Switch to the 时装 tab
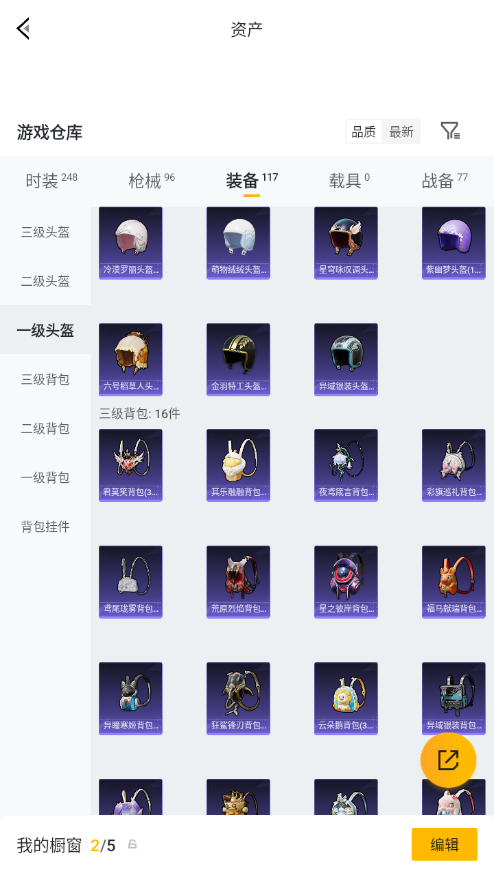This screenshot has width=494, height=873. (51, 180)
